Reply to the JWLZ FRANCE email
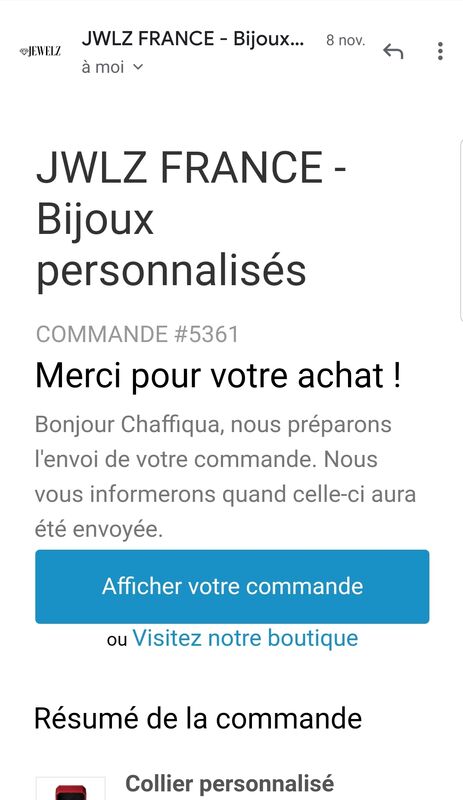 (x=393, y=51)
